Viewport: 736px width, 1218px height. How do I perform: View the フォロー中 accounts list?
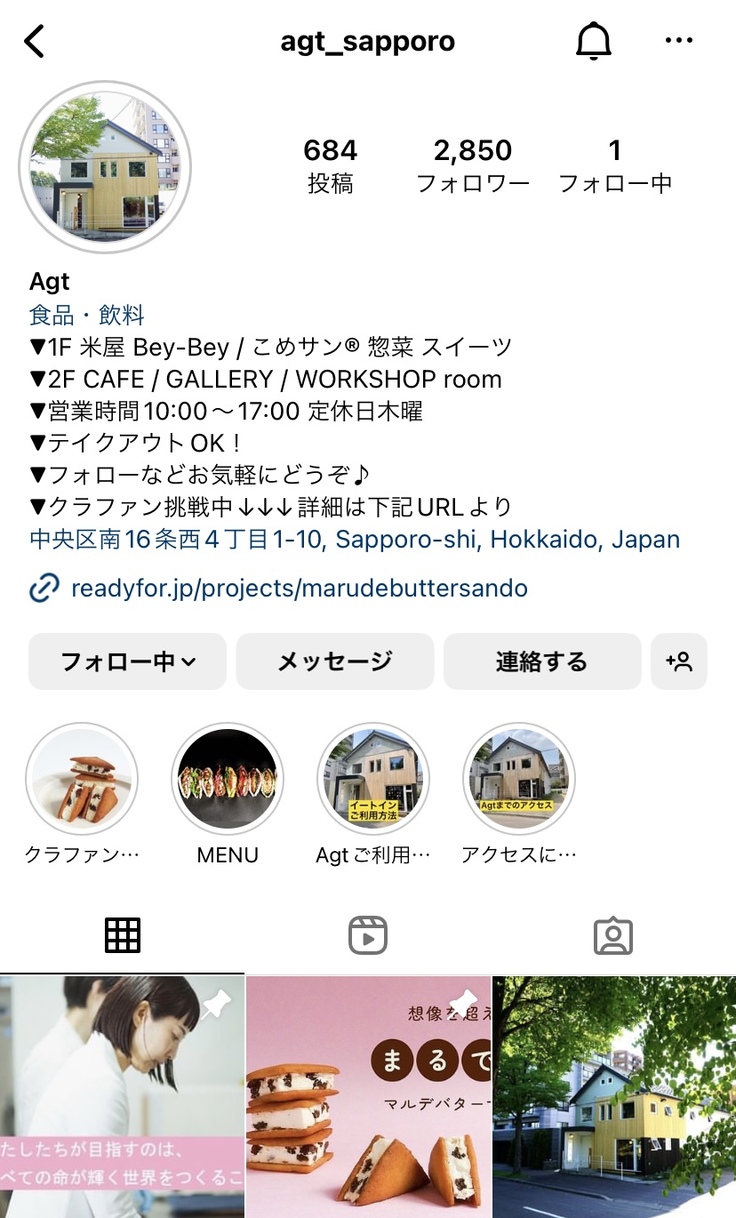pyautogui.click(x=614, y=166)
